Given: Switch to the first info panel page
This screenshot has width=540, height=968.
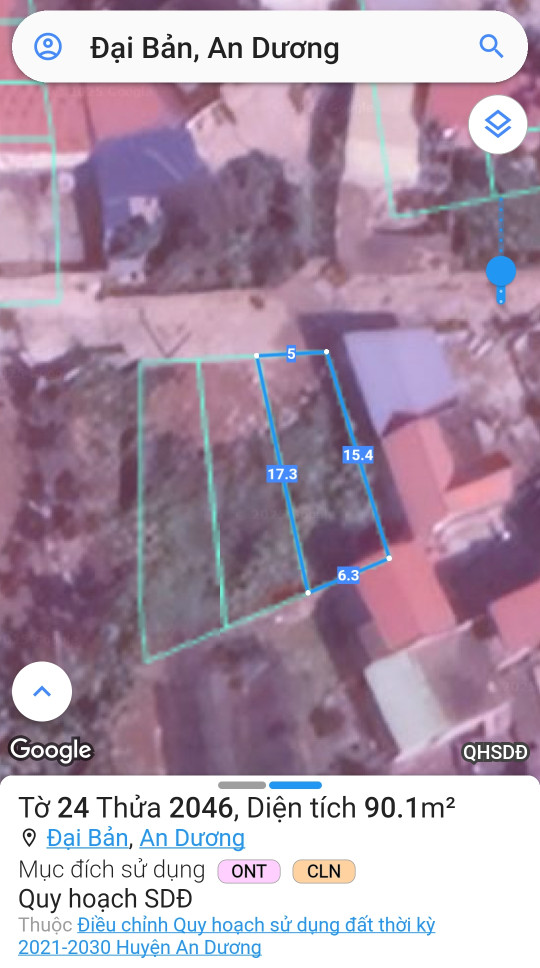Looking at the screenshot, I should [242, 785].
